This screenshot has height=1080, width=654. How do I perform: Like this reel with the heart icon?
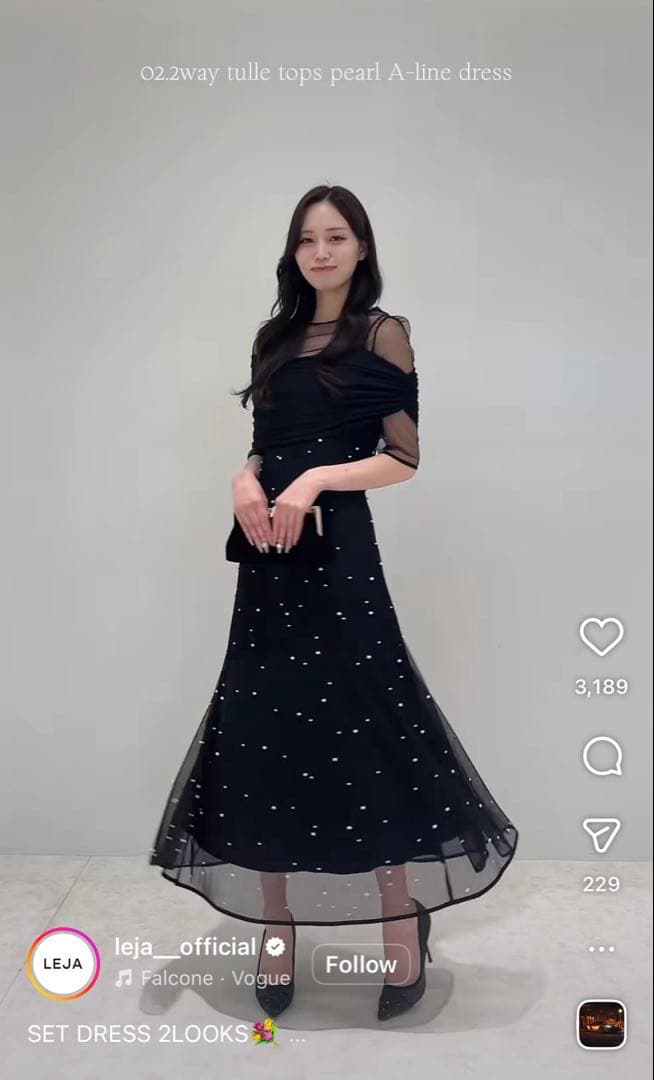(x=601, y=637)
